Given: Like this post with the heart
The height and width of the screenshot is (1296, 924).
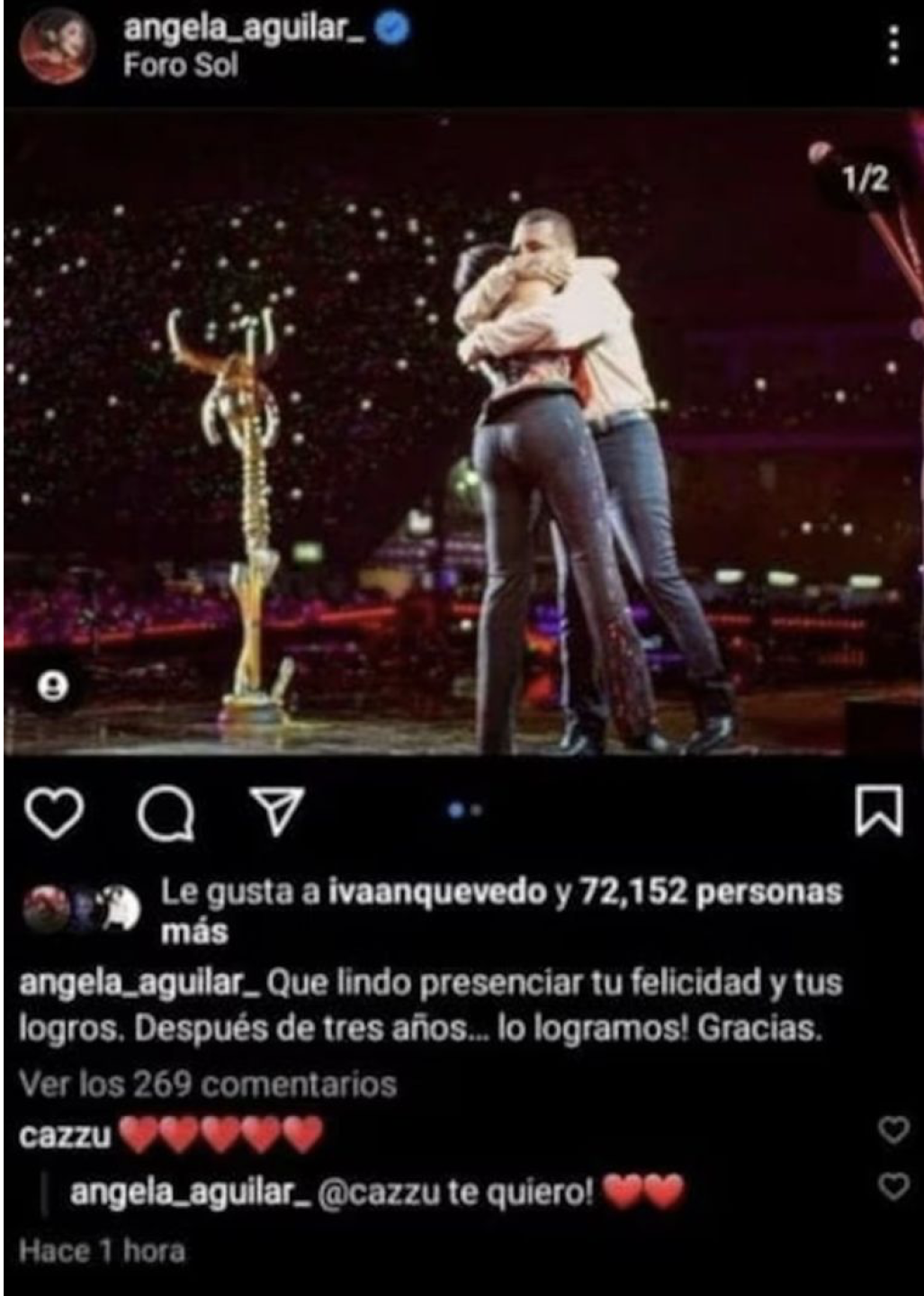Looking at the screenshot, I should point(54,813).
